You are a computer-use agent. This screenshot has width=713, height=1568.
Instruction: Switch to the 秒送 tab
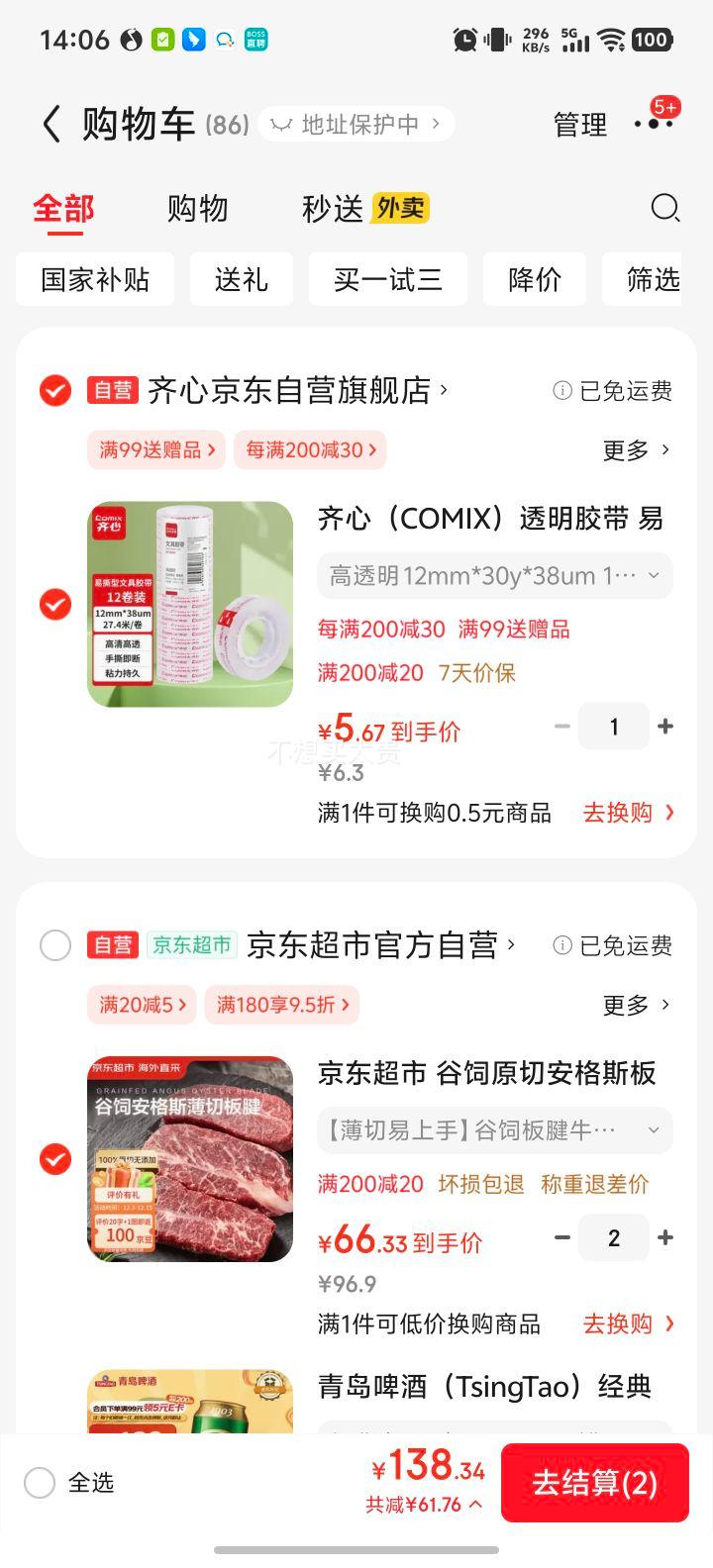tap(328, 209)
